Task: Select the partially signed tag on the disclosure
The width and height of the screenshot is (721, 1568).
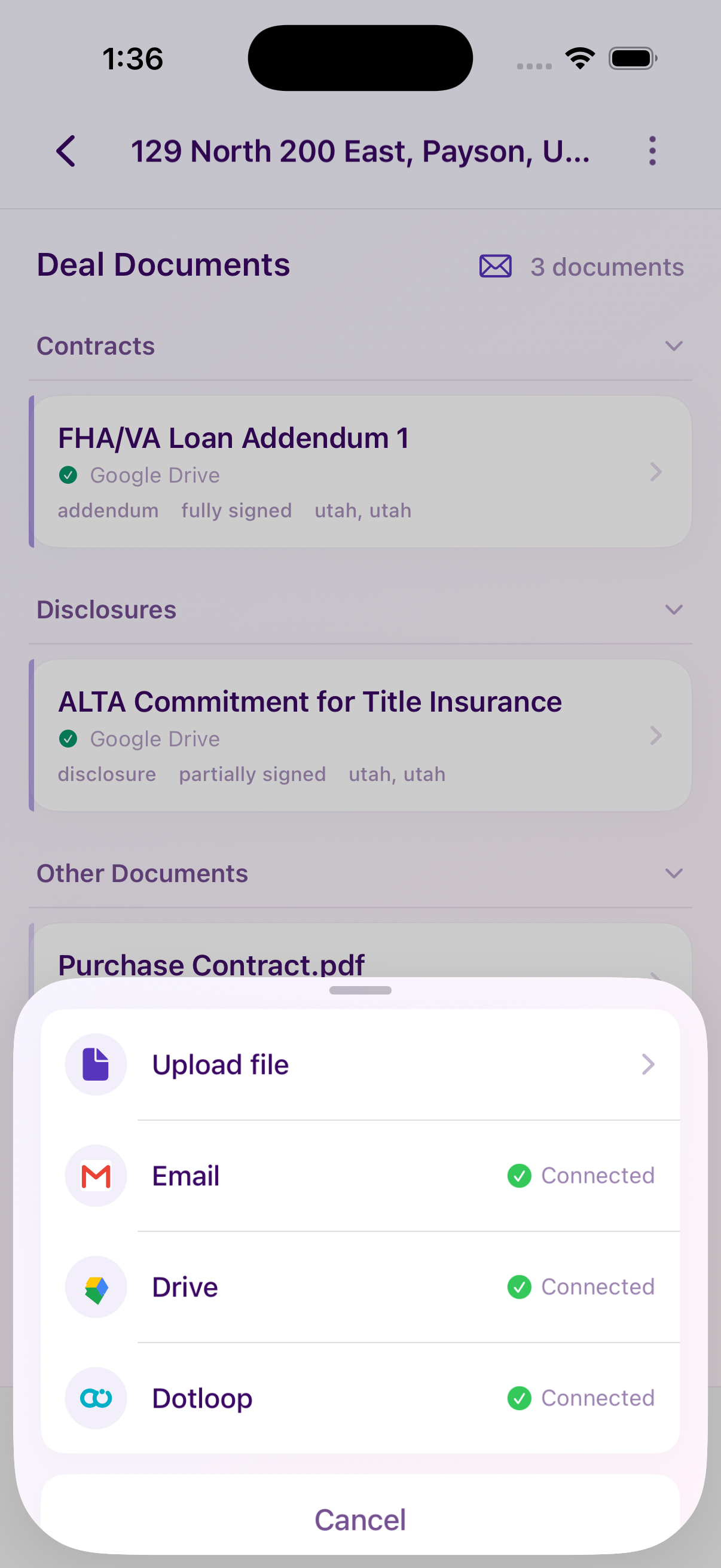Action: [252, 774]
